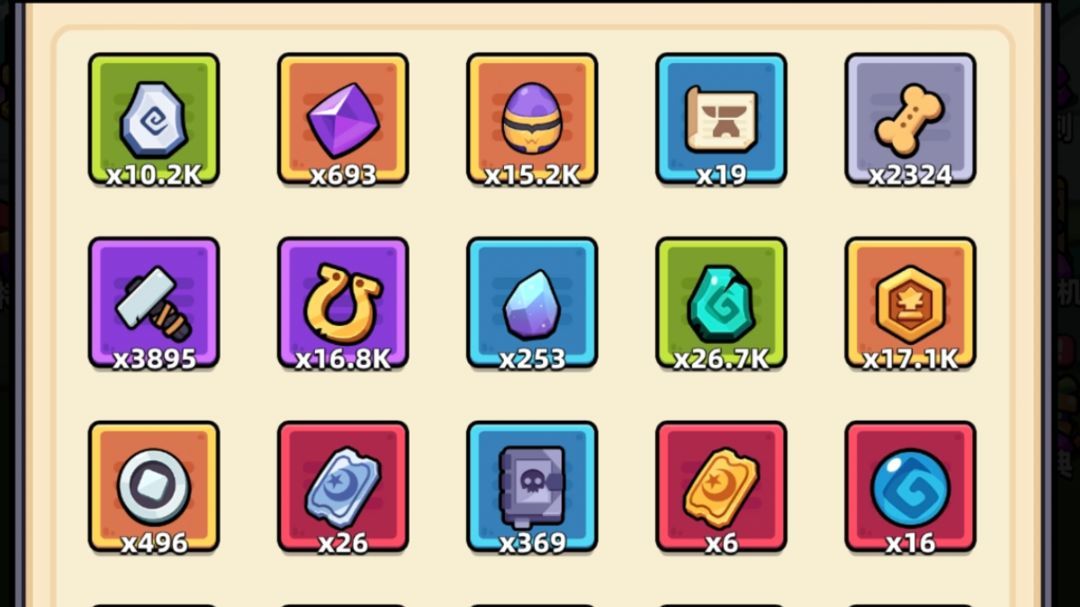
Task: Select the pale blue crystal x253
Action: coord(531,303)
